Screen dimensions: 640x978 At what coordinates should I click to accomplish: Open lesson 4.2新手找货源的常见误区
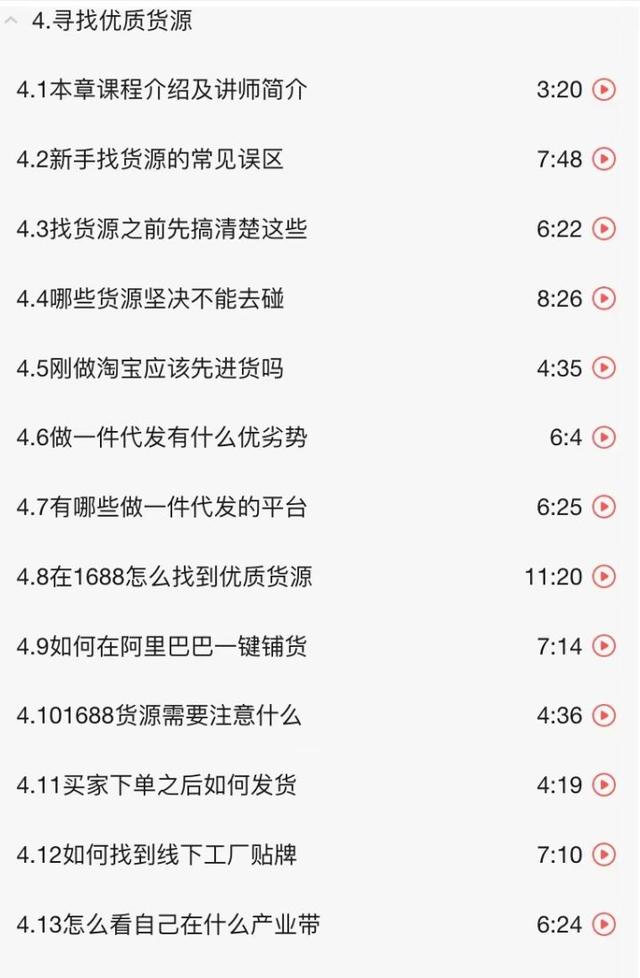coord(150,159)
